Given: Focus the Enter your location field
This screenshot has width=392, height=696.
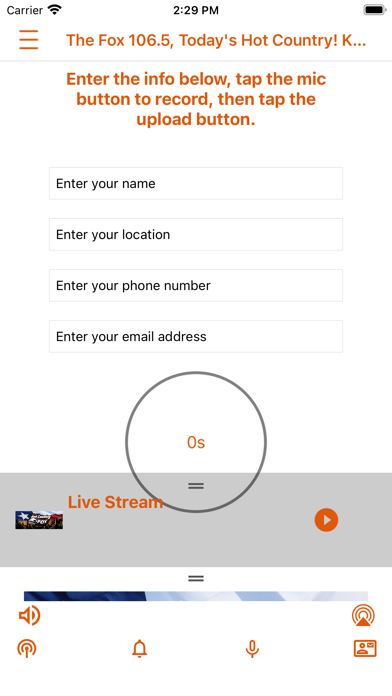Looking at the screenshot, I should coord(196,234).
